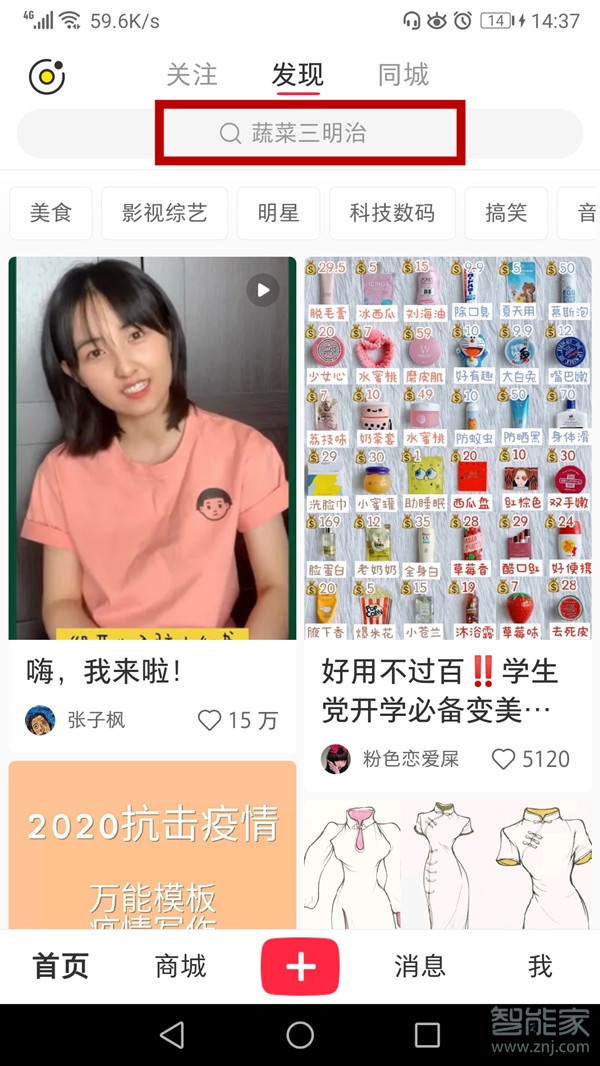This screenshot has height=1066, width=600.
Task: Filter by the 明星 chip
Action: click(x=279, y=213)
